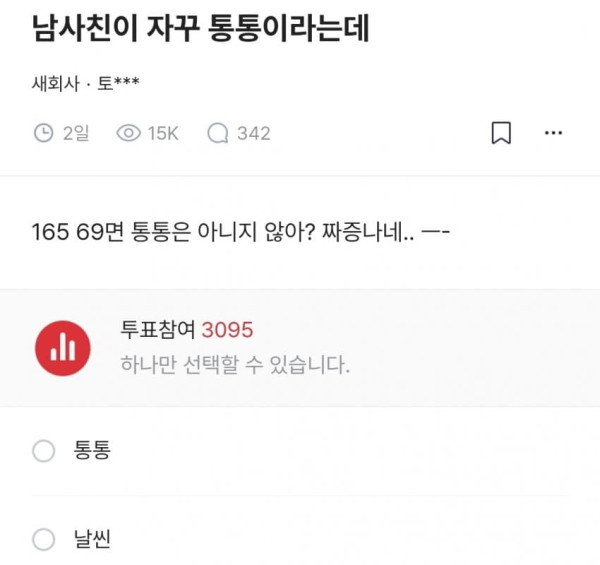Open the 342 comments
The height and width of the screenshot is (565, 600).
click(x=238, y=133)
